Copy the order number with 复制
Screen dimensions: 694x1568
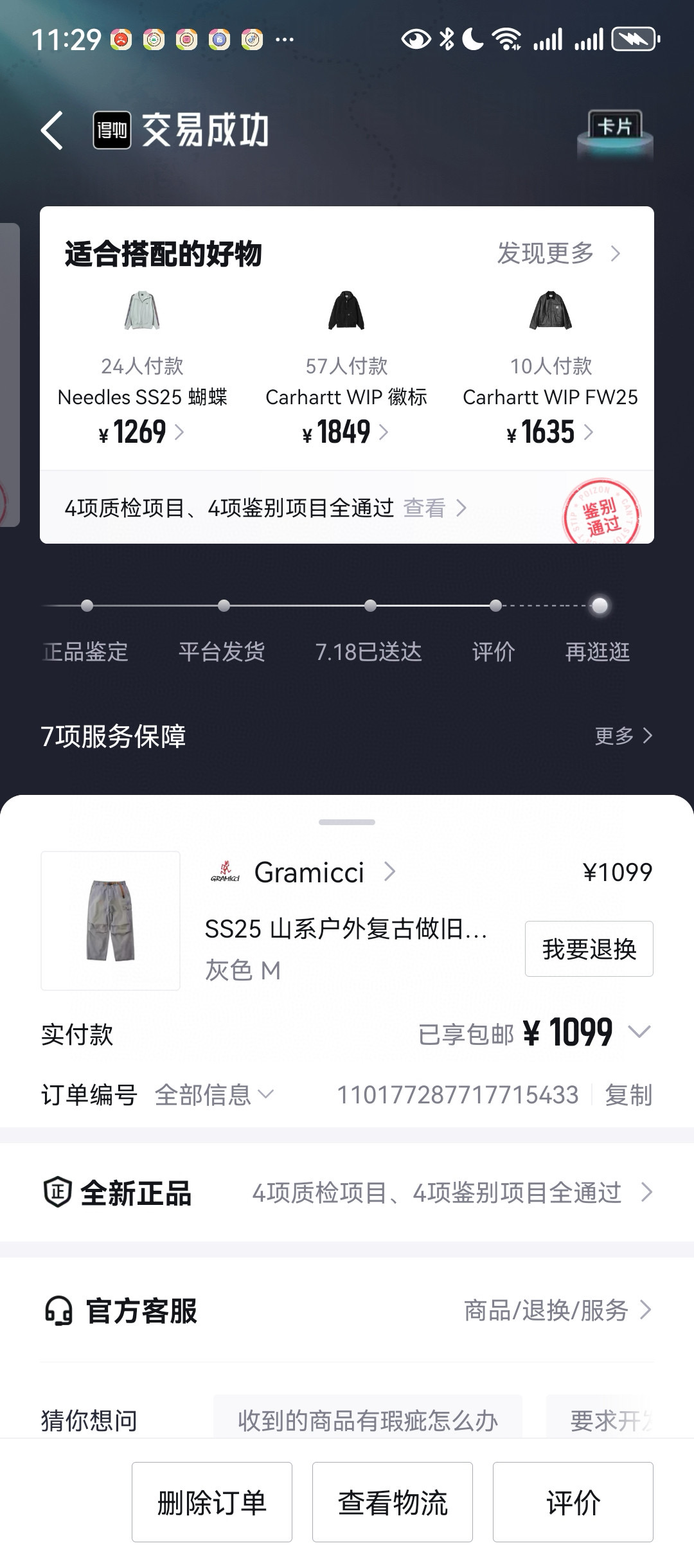pos(628,1094)
